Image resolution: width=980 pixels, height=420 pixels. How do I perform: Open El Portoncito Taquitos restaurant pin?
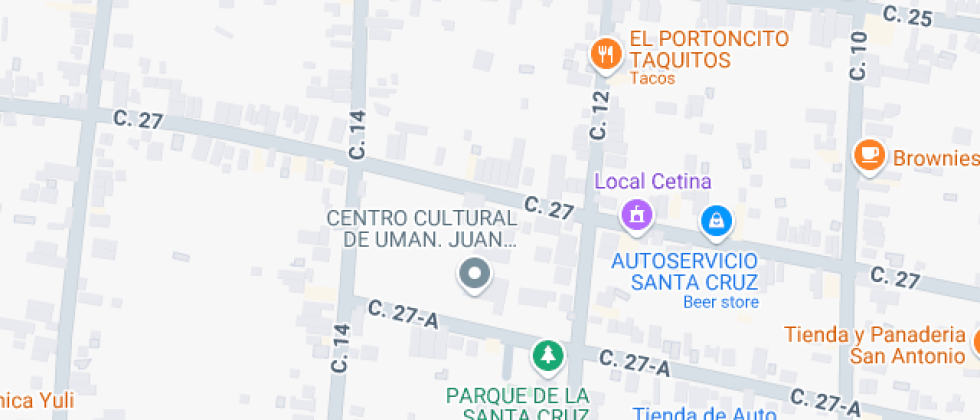click(x=604, y=53)
